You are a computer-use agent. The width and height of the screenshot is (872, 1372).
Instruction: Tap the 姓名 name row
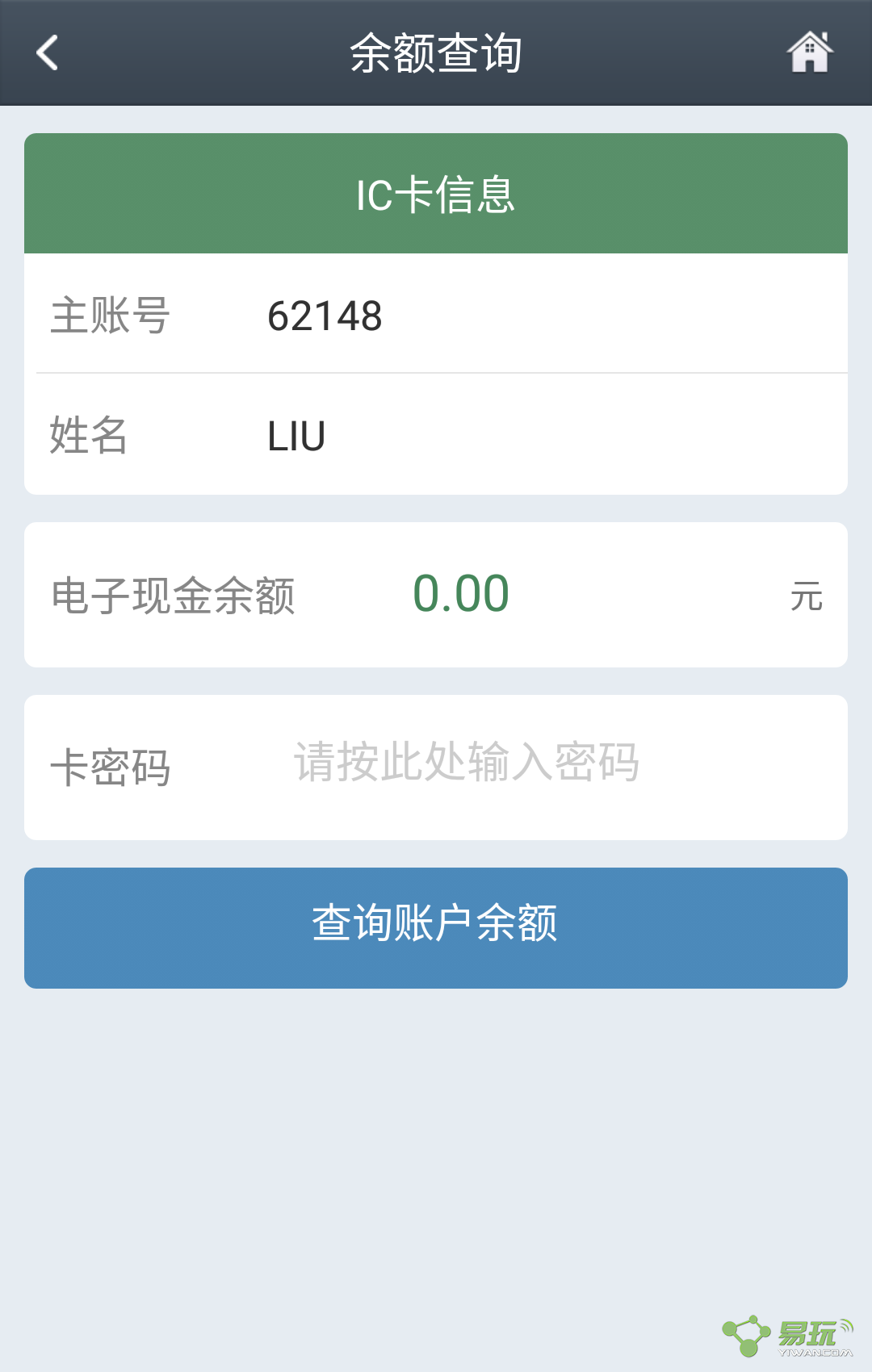click(436, 436)
